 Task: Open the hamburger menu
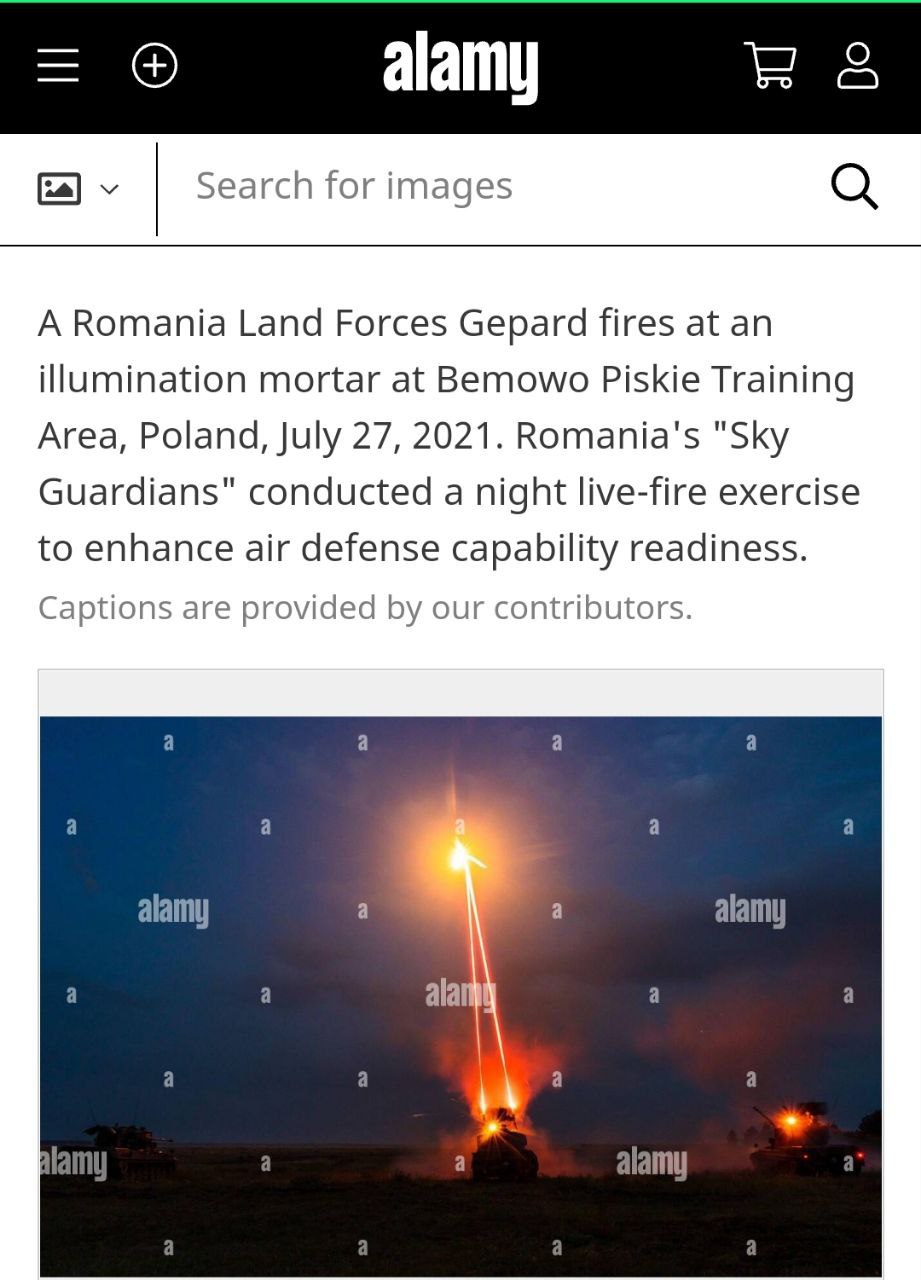point(58,67)
